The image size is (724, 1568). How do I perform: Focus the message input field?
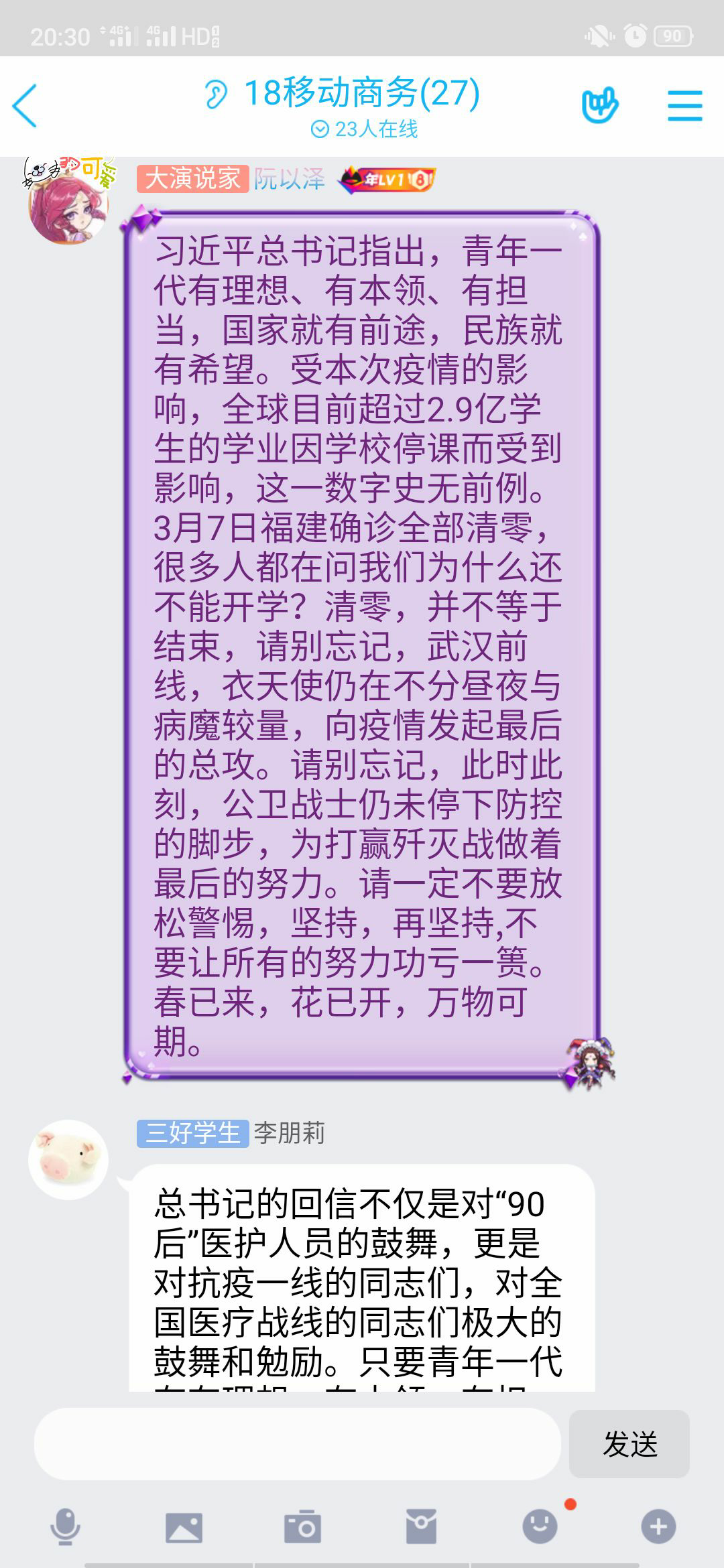[x=298, y=1444]
